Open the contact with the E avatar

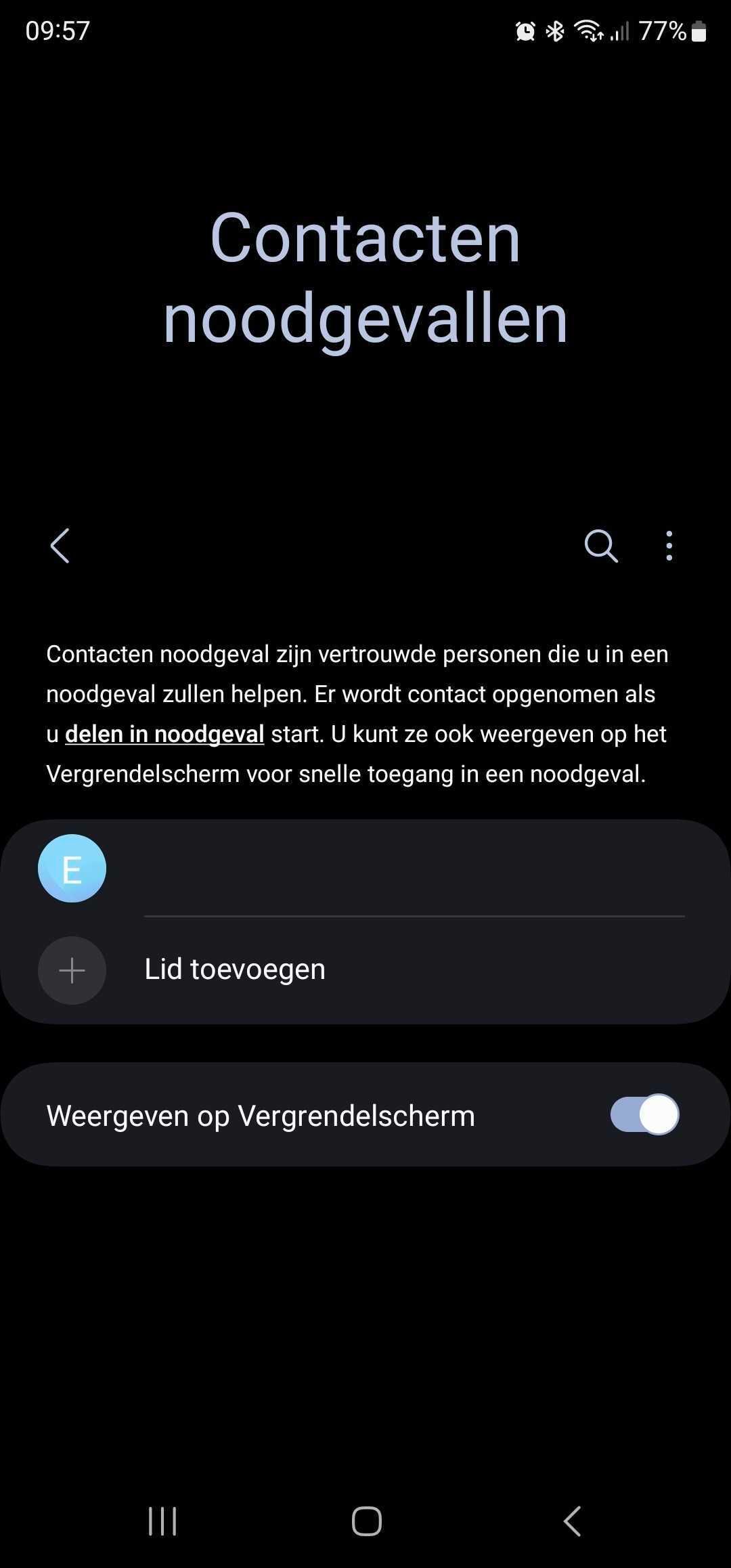tap(72, 868)
